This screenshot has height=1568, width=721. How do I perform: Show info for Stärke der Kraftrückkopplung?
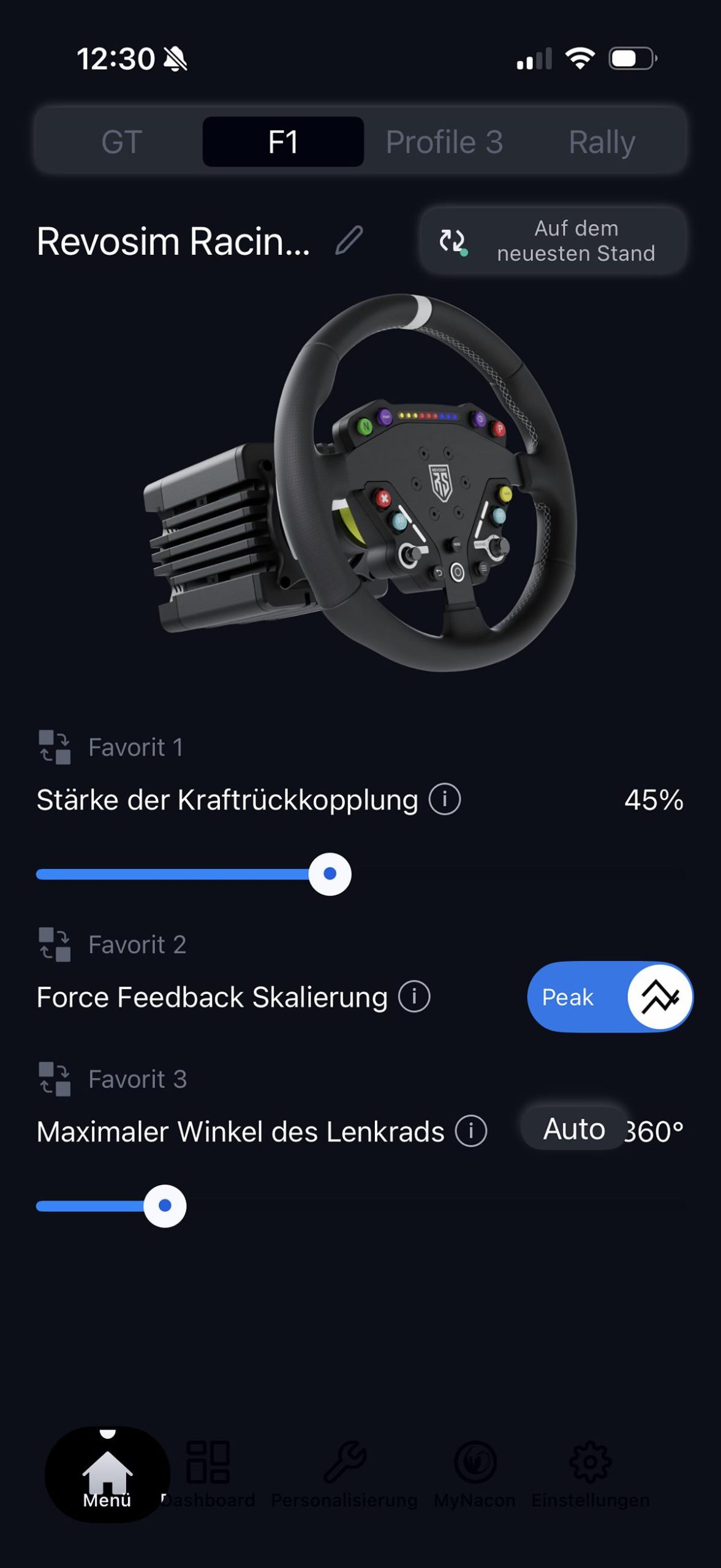(445, 799)
